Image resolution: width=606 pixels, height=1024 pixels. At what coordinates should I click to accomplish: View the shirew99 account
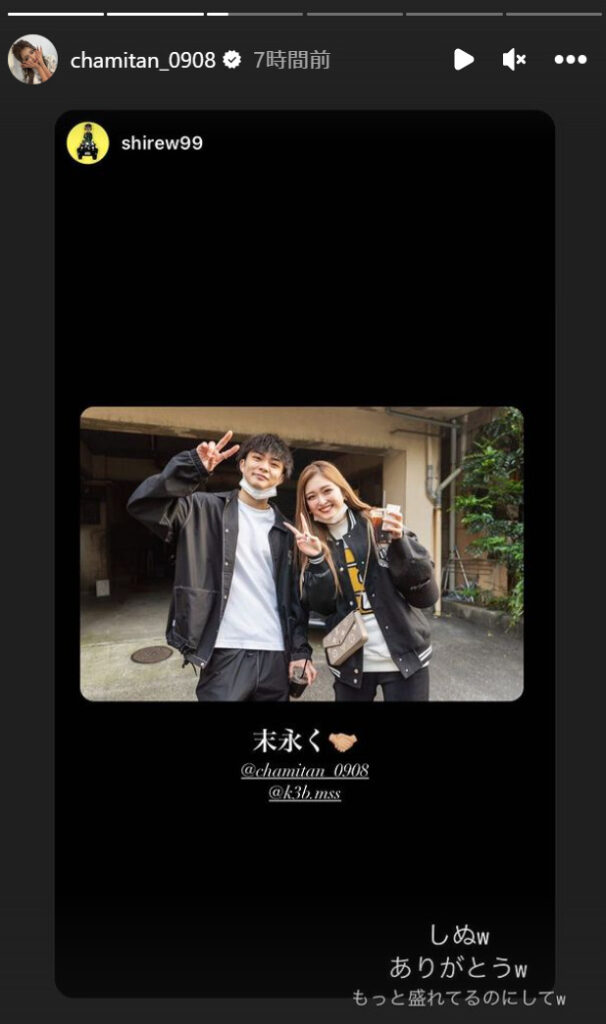click(x=161, y=143)
